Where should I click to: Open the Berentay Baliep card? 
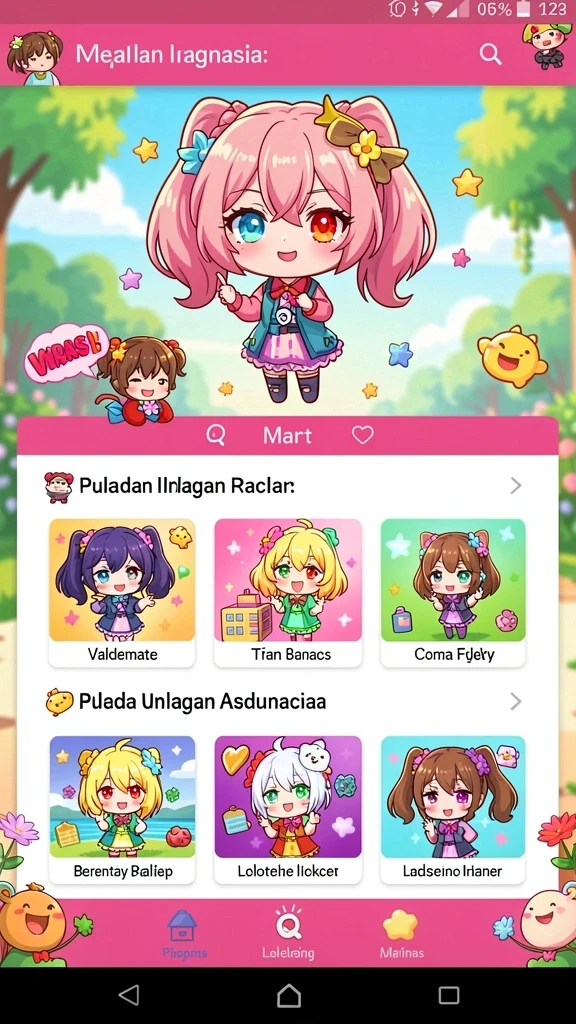(x=122, y=810)
